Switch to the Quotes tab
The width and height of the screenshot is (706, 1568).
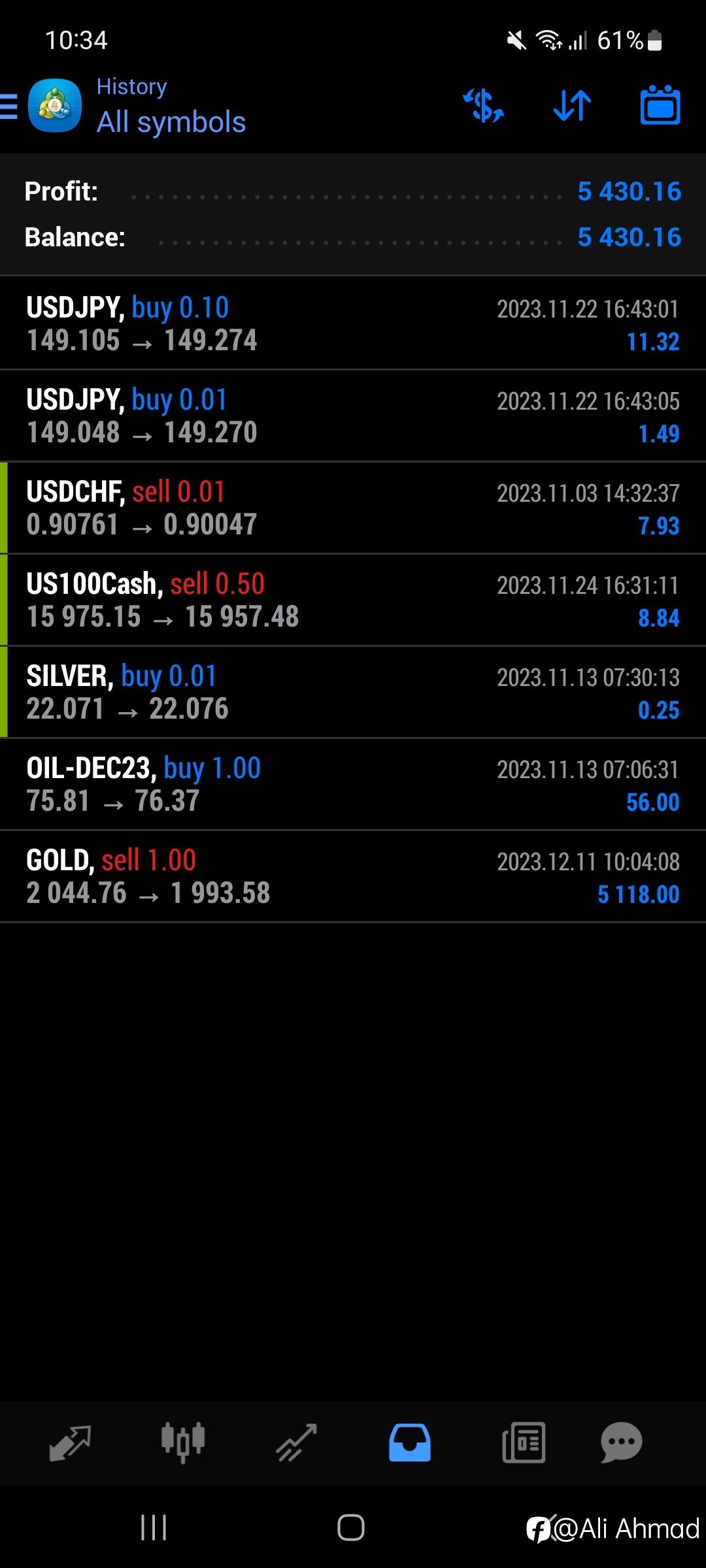tap(70, 1443)
